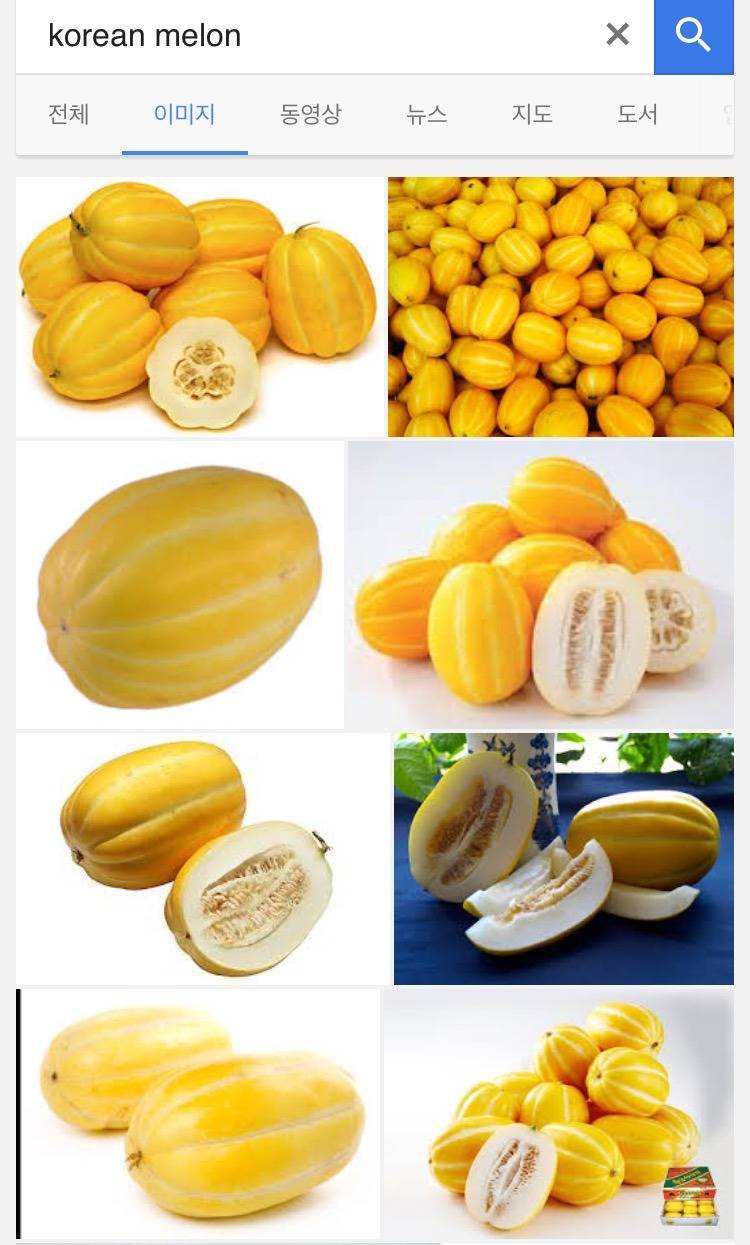
Task: Open the melon image with blue tablecloth
Action: click(x=563, y=858)
